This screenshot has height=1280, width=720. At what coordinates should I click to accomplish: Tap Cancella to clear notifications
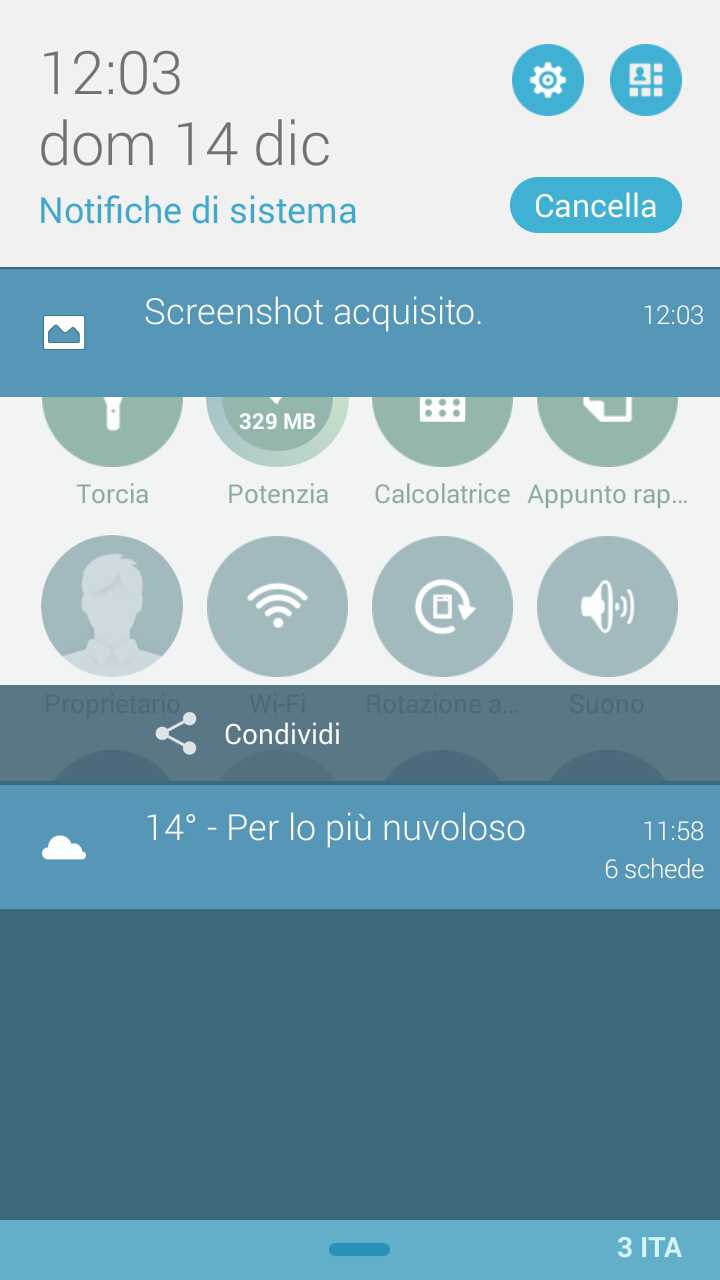click(595, 204)
